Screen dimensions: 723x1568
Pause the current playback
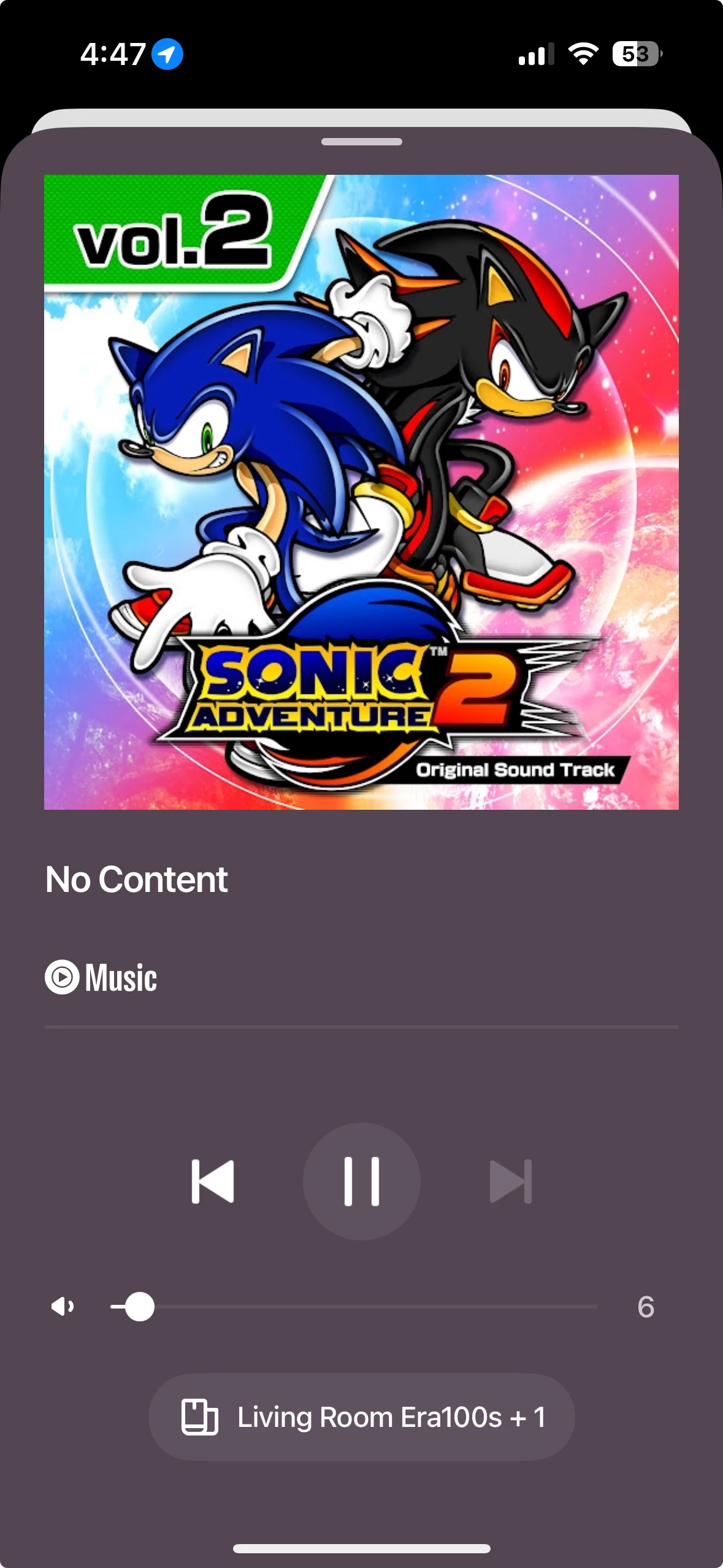point(361,1181)
